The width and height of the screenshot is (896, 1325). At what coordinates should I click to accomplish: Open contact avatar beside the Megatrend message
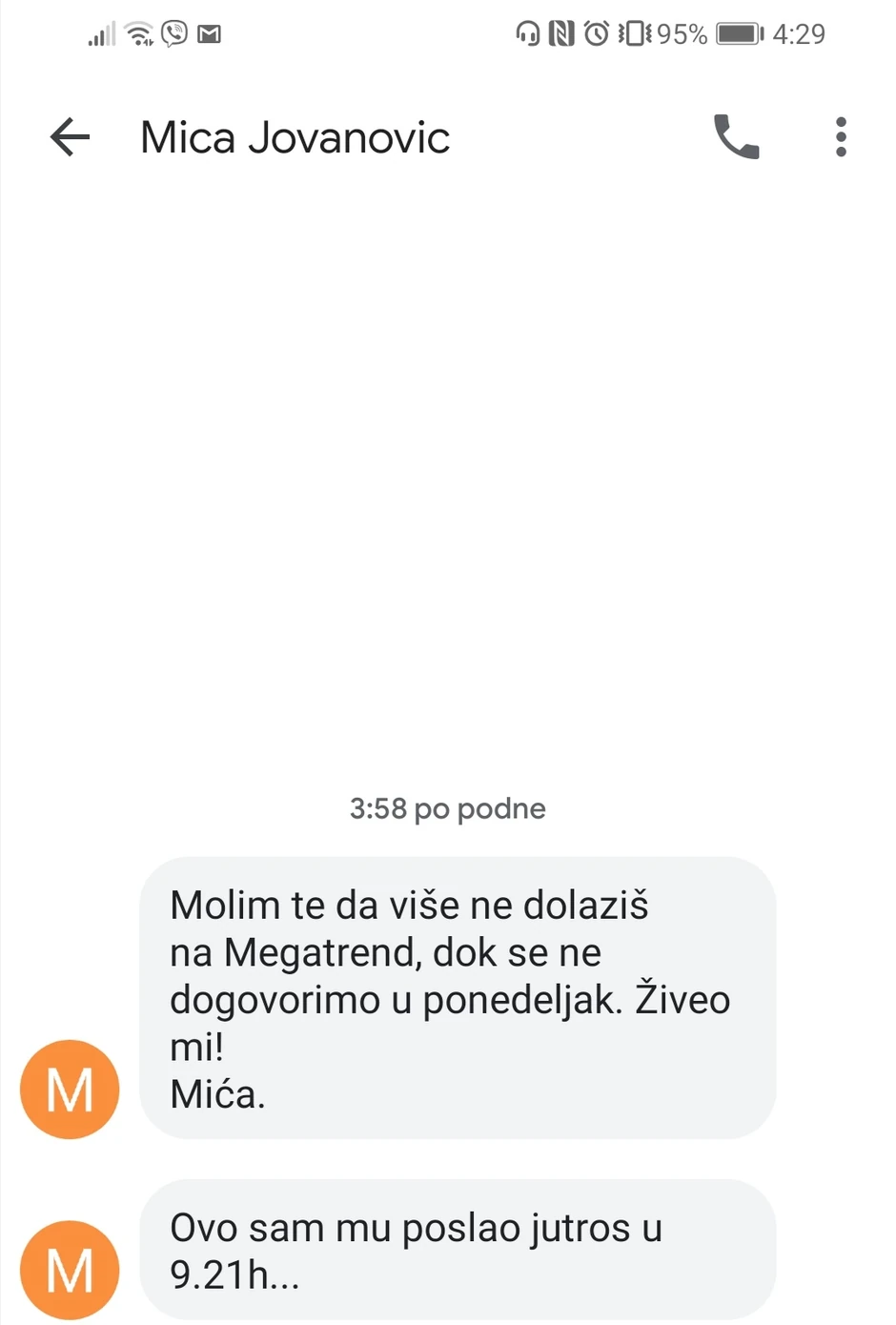tap(70, 1089)
